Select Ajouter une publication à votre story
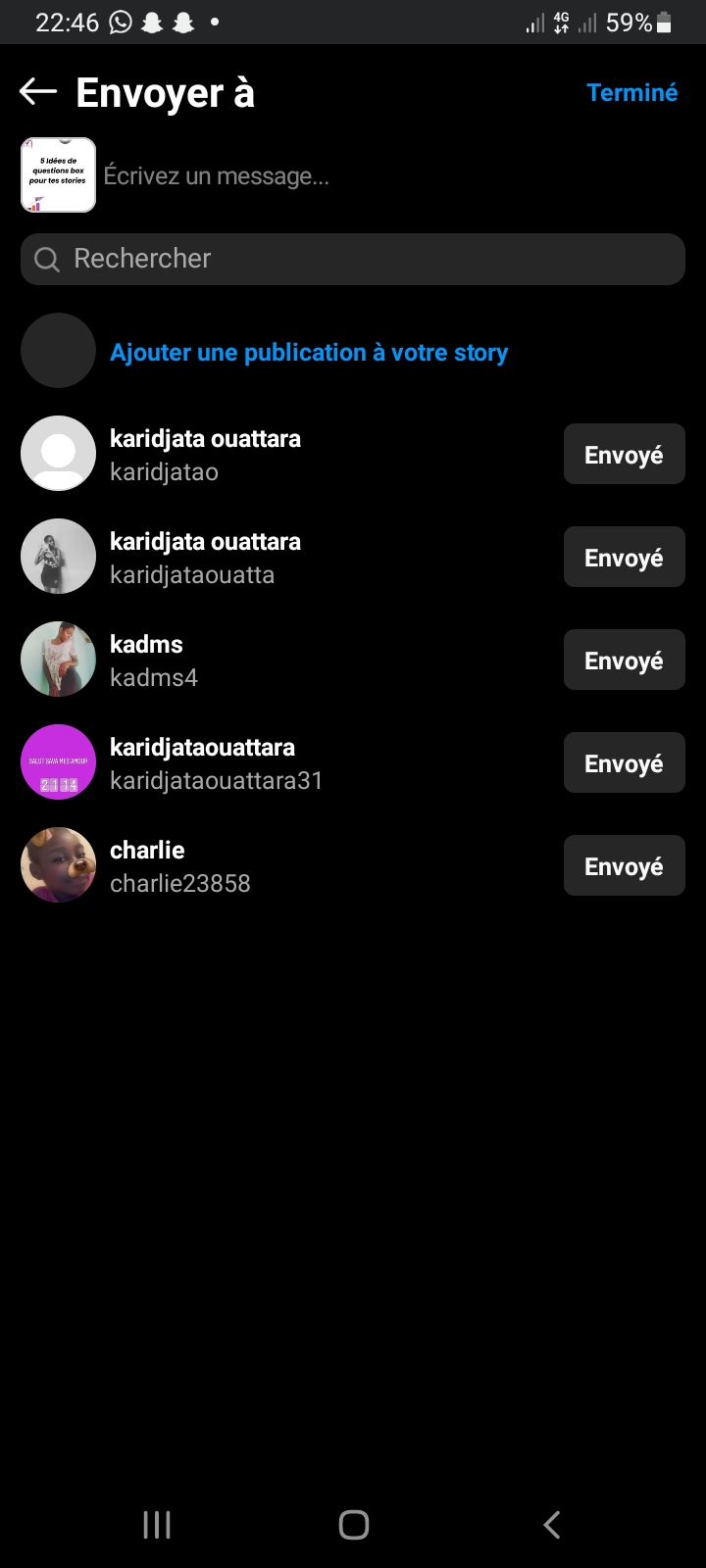 point(308,353)
